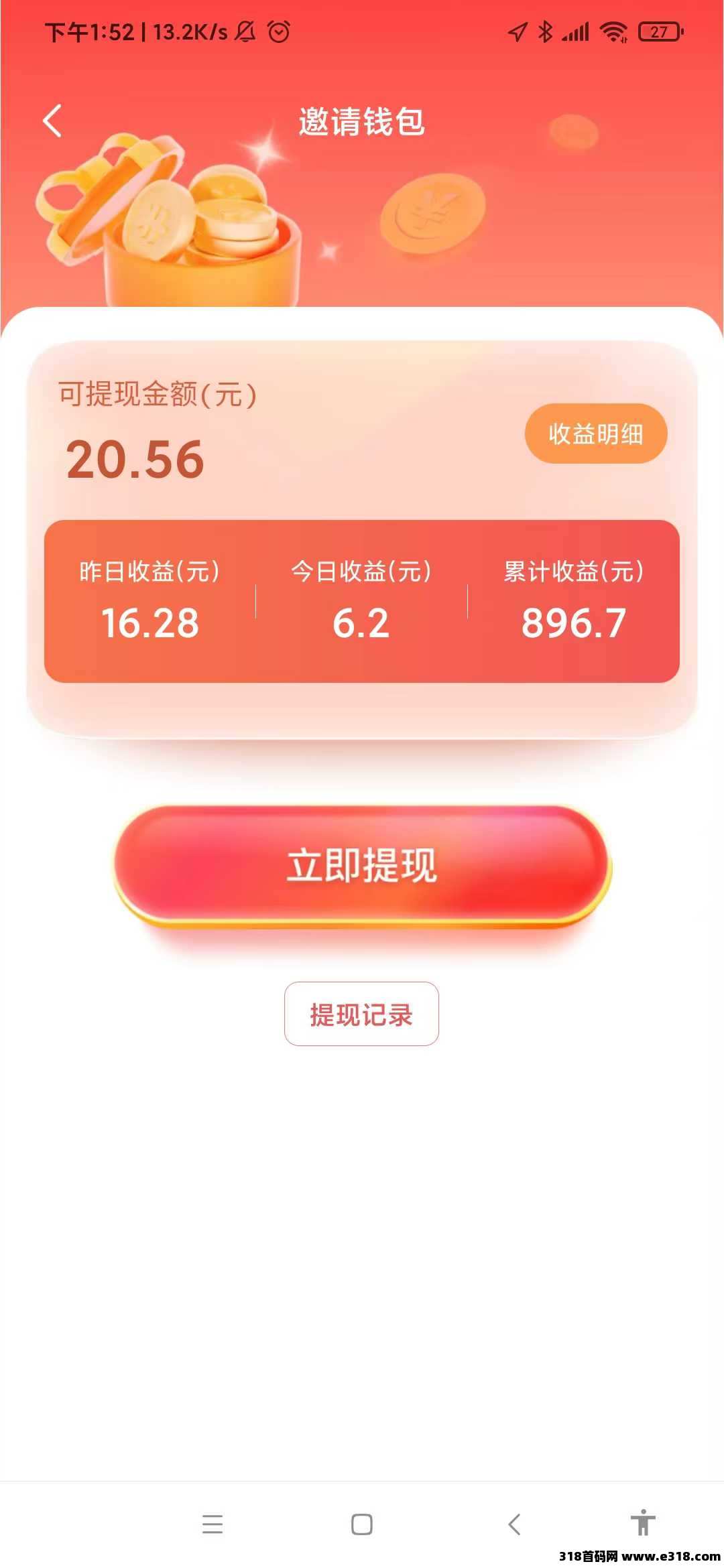Open recent apps from navigation bar
Image resolution: width=724 pixels, height=1568 pixels.
click(x=213, y=1524)
